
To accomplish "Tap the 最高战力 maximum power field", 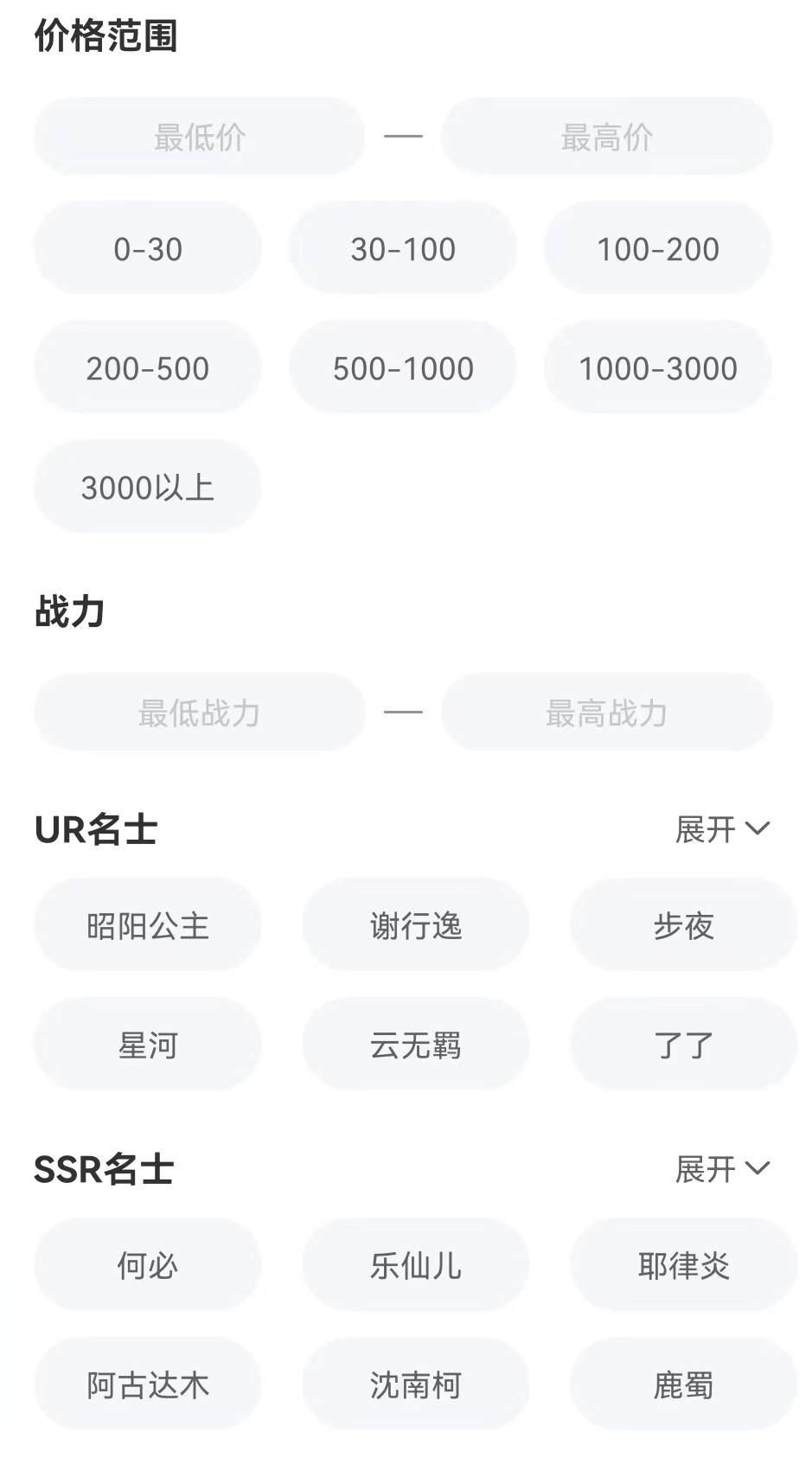I will [x=606, y=713].
